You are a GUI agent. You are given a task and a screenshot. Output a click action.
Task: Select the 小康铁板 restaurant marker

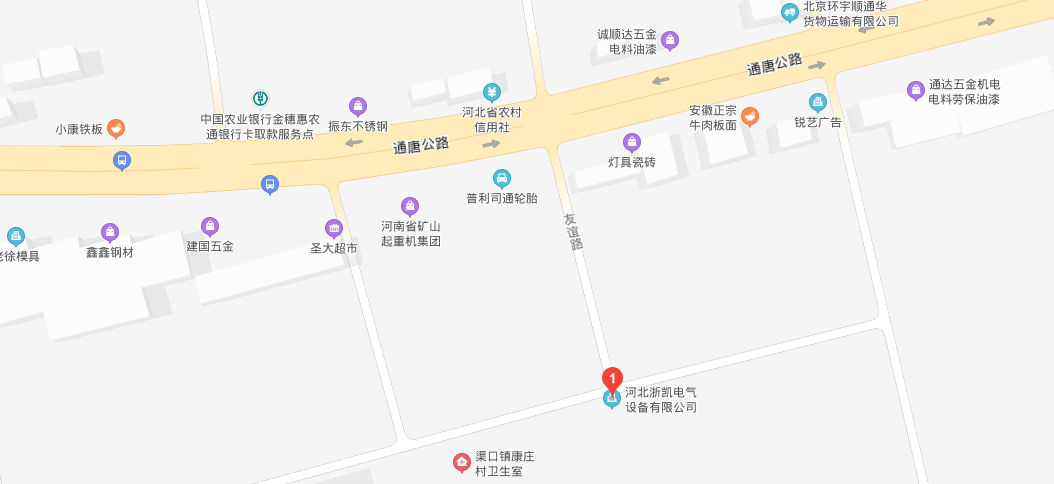click(x=117, y=128)
